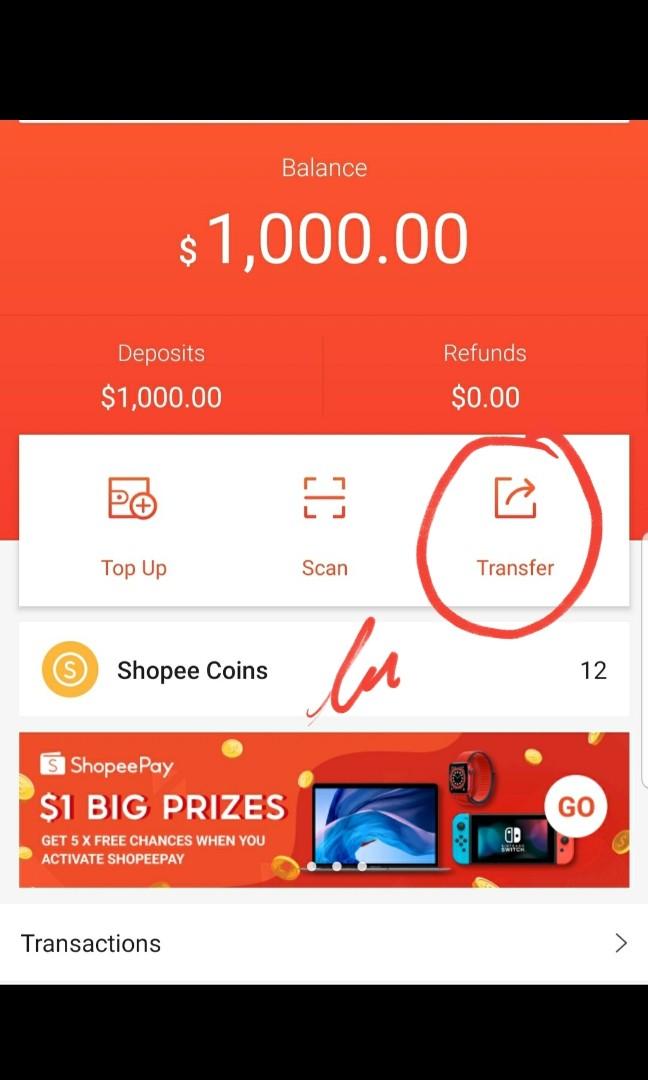Open the Transactions list
The image size is (648, 1080).
tap(323, 943)
